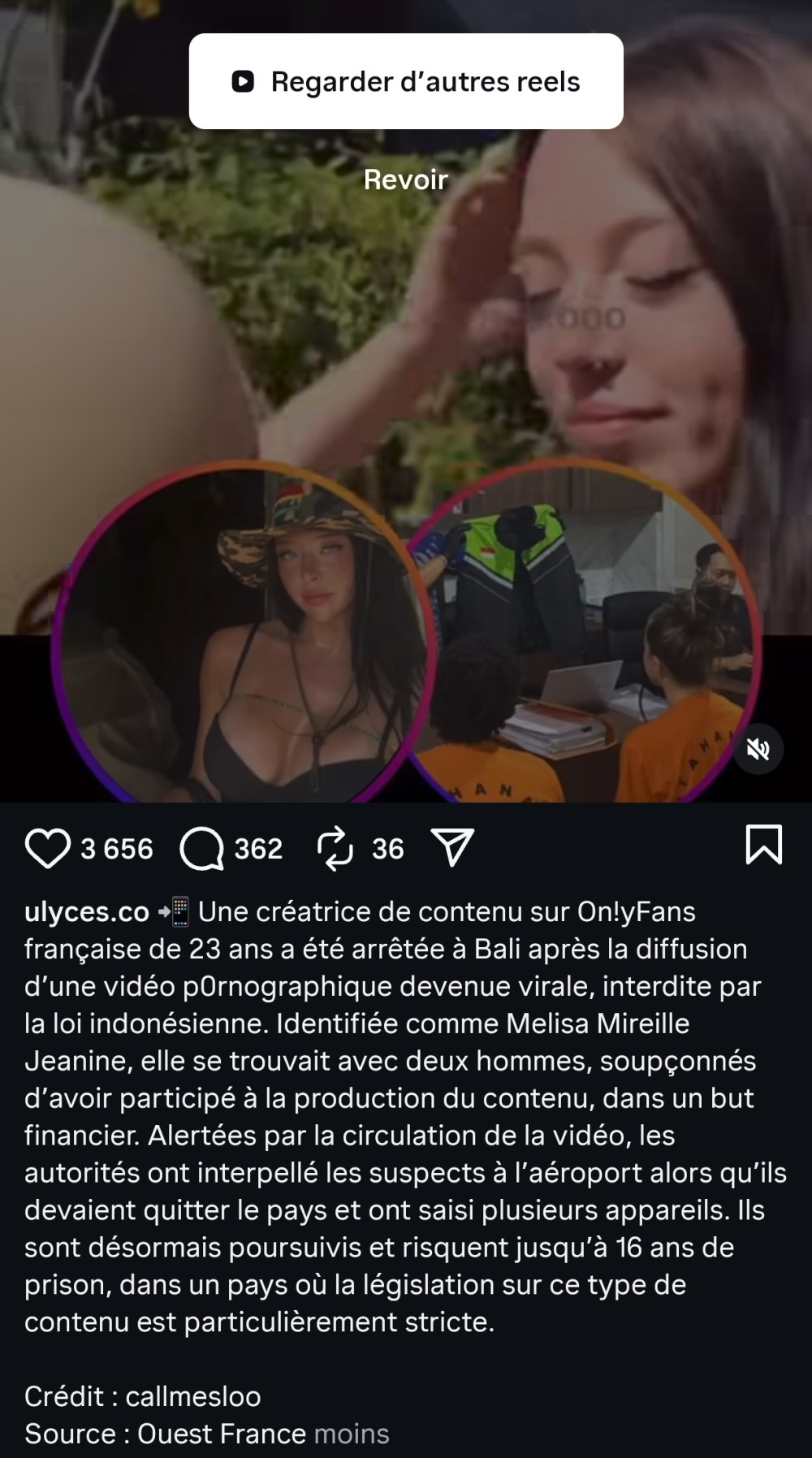Open the ulyces.co profile
The width and height of the screenshot is (812, 1458).
coord(87,912)
